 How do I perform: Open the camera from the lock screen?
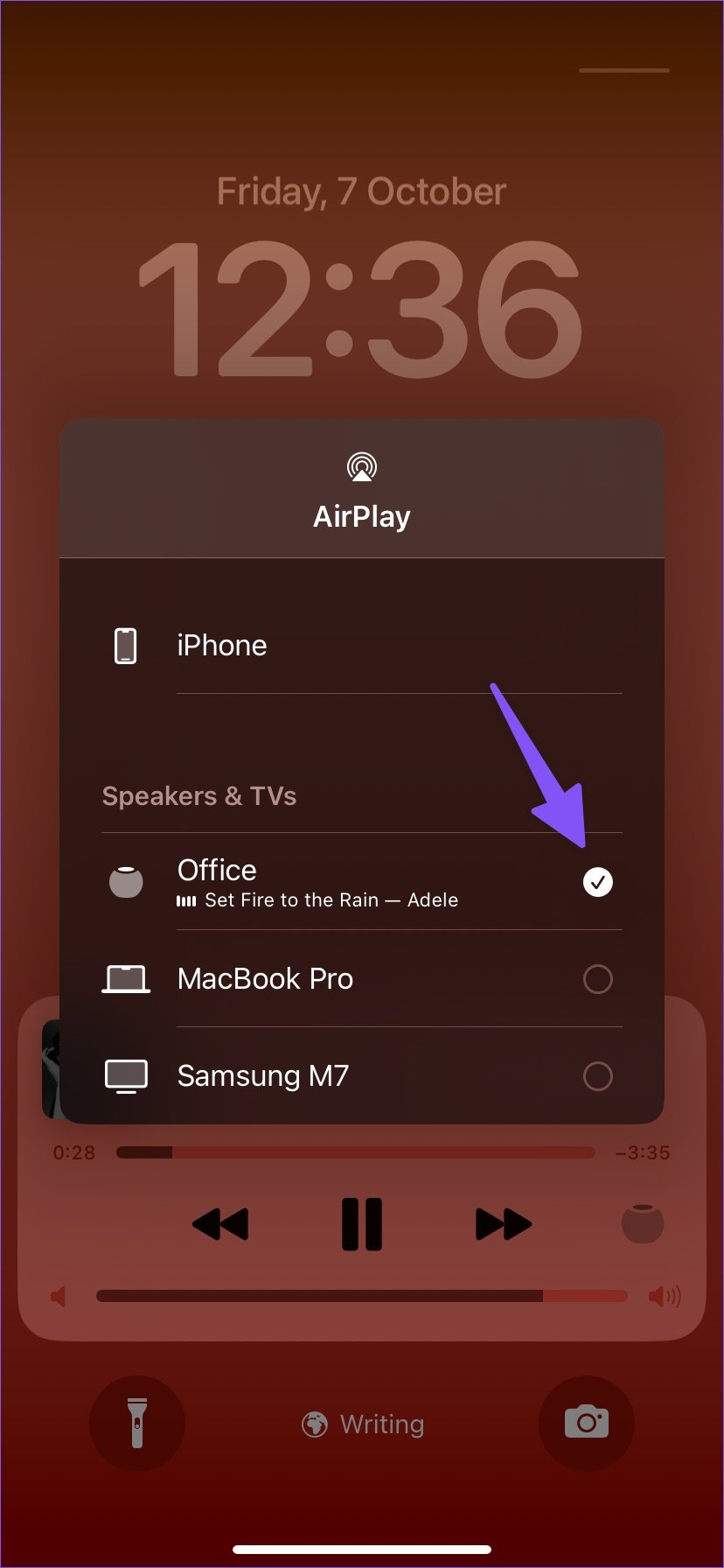point(586,1424)
